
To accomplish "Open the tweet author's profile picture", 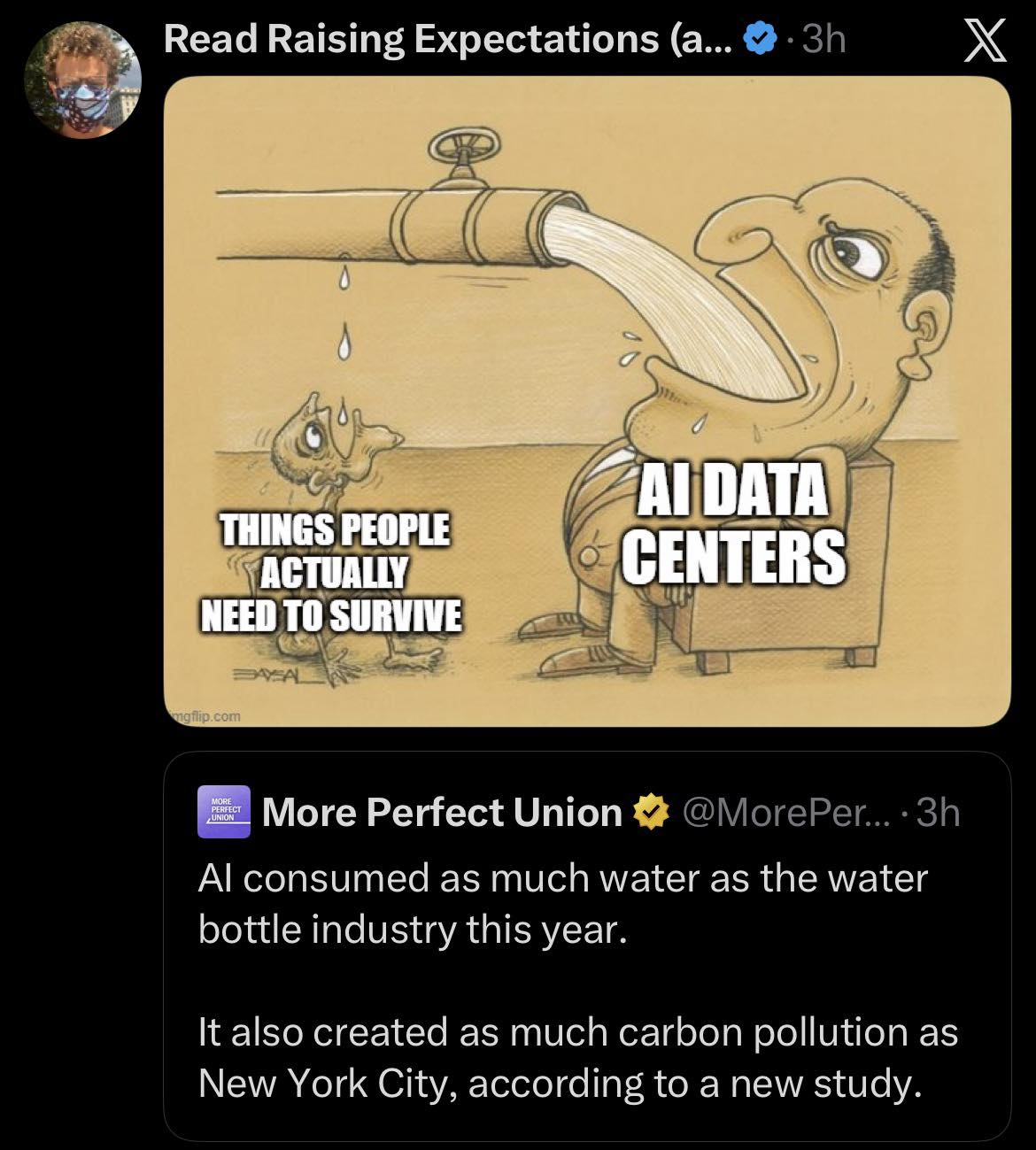I will (x=81, y=80).
